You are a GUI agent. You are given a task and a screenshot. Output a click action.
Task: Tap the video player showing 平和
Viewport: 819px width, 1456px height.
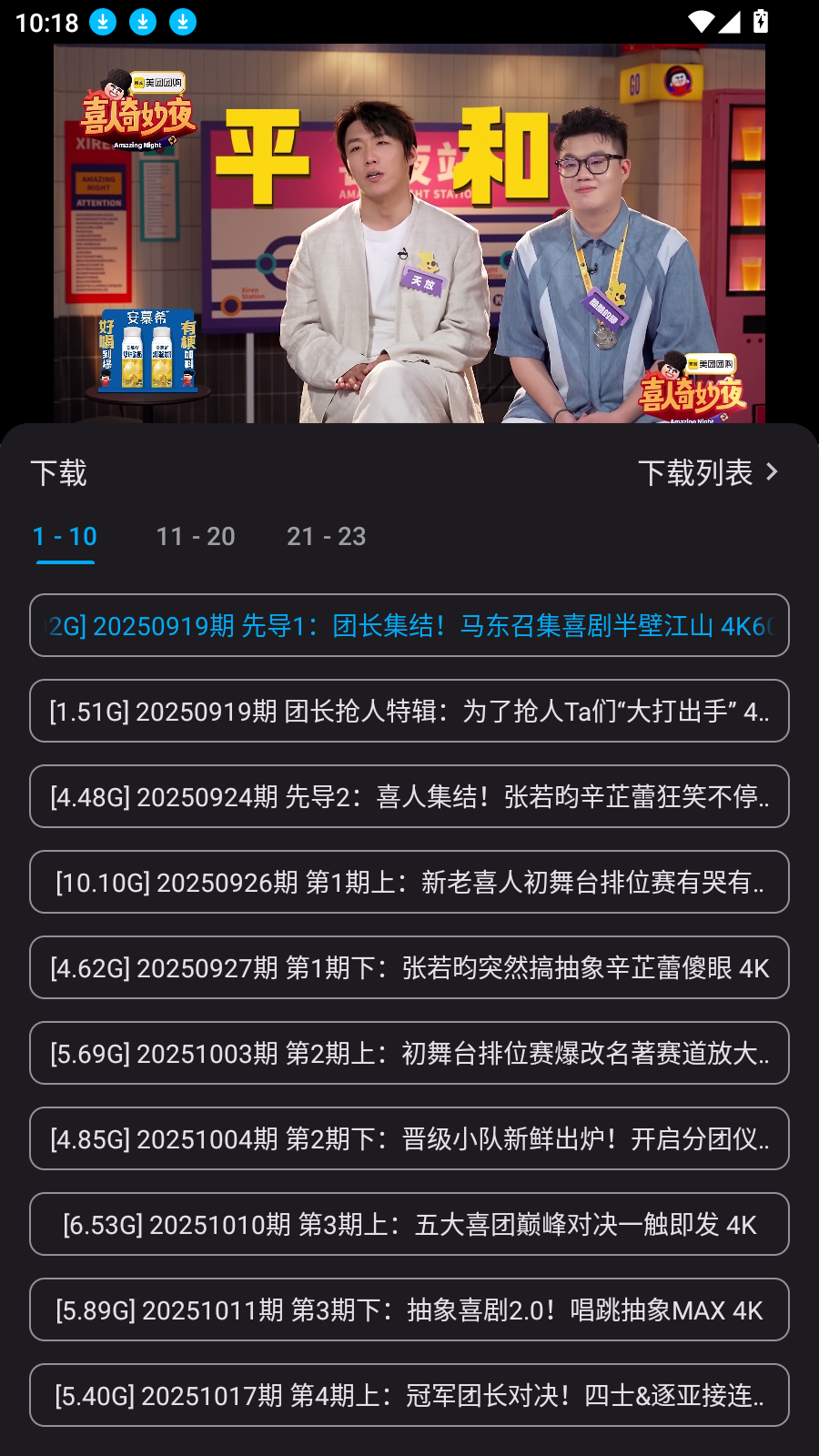pyautogui.click(x=409, y=235)
